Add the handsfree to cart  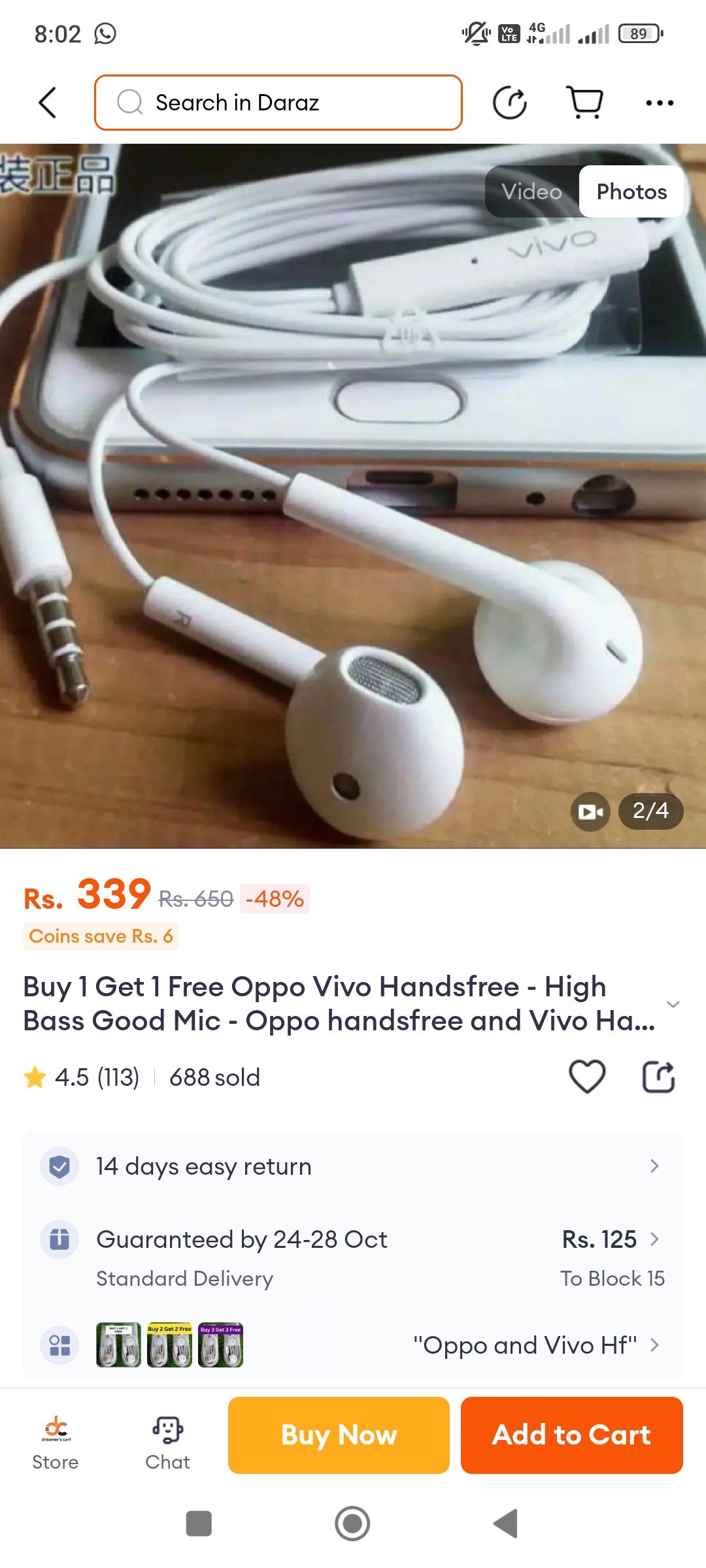coord(571,1435)
